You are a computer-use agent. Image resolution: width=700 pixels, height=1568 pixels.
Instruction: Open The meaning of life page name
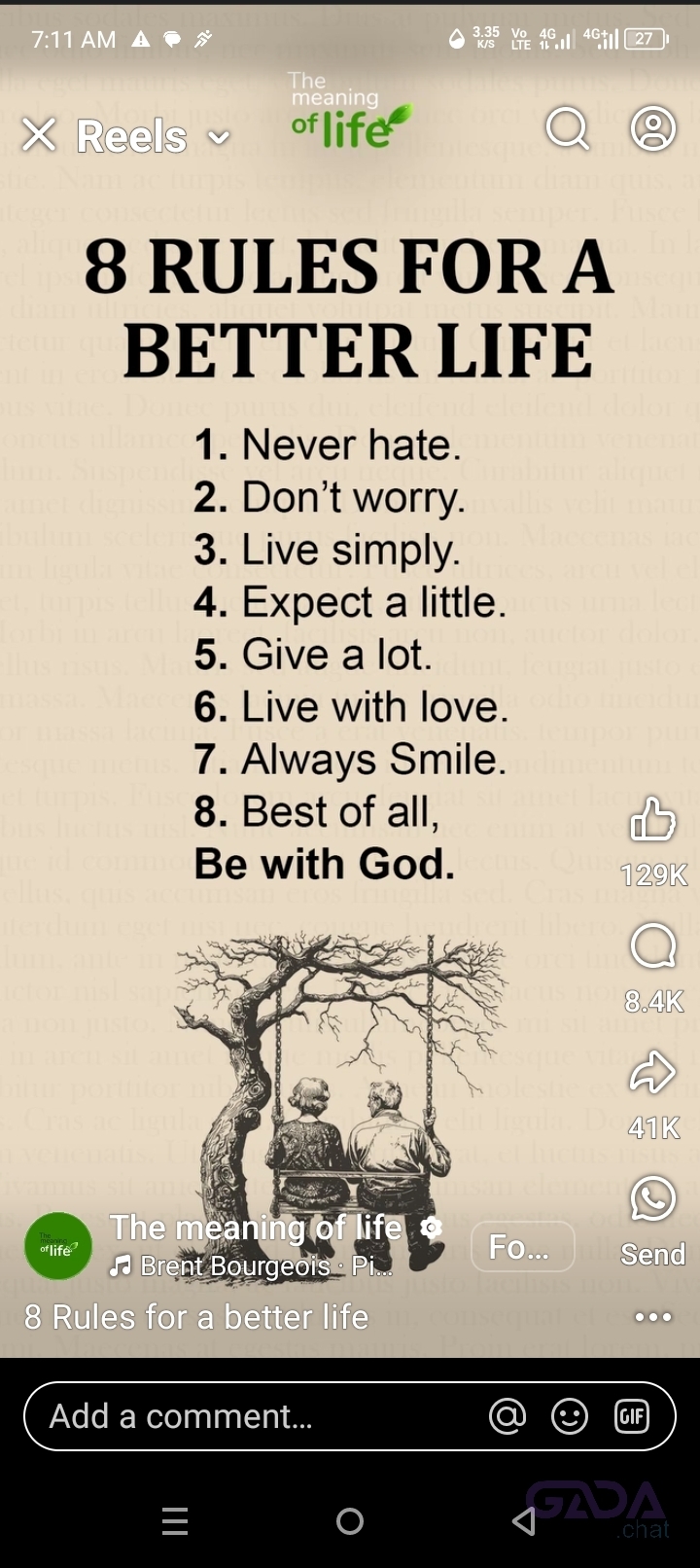256,1228
